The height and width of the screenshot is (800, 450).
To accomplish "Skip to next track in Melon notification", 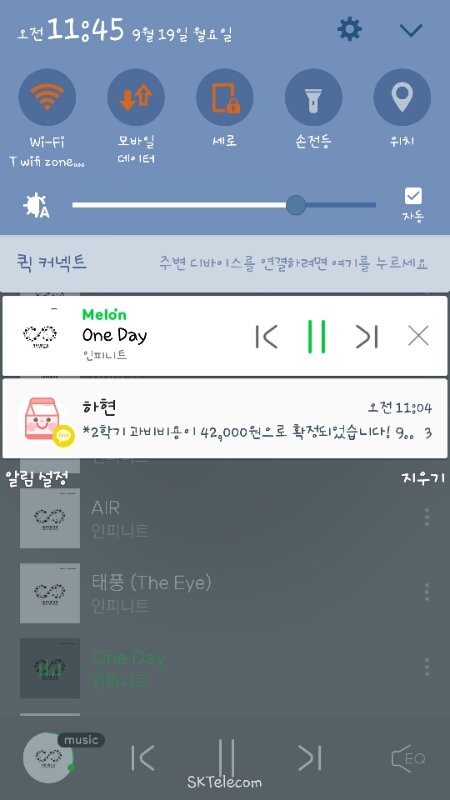I will click(366, 336).
